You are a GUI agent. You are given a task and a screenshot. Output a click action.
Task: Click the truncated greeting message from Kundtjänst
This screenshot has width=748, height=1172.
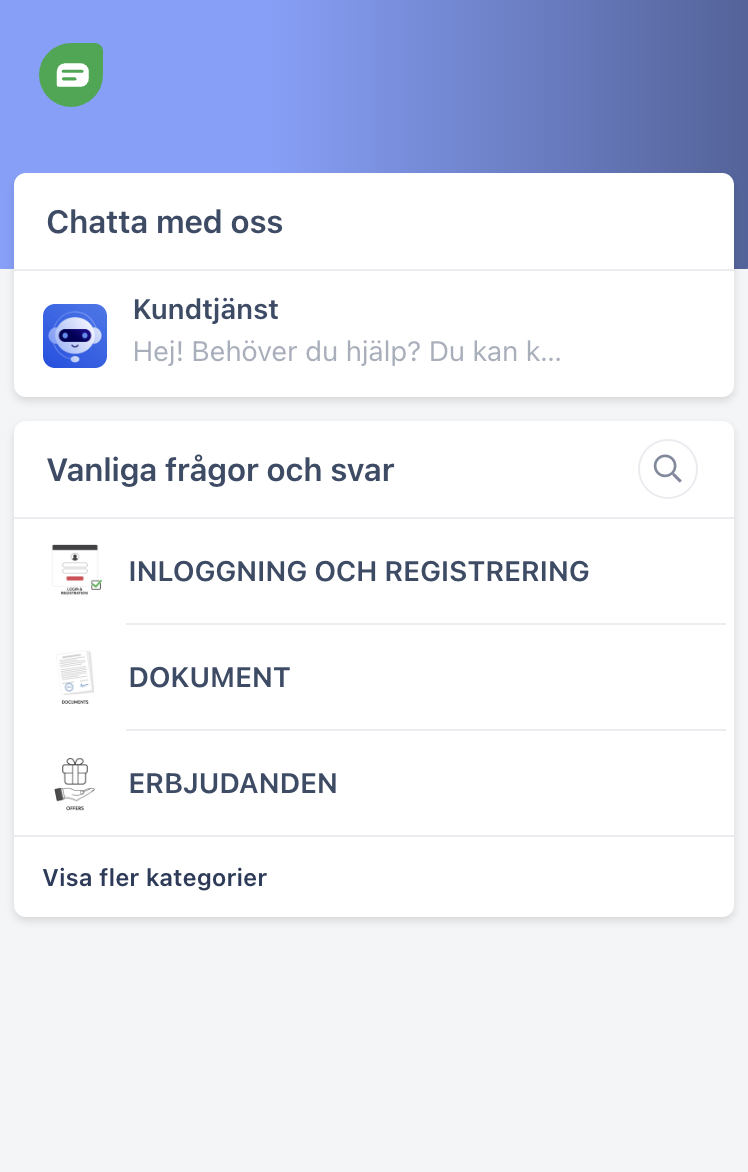pyautogui.click(x=346, y=351)
